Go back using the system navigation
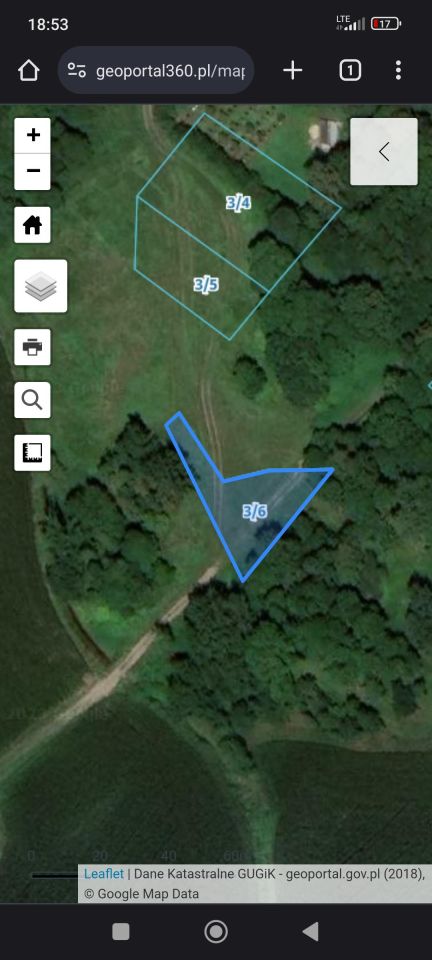 [x=310, y=931]
